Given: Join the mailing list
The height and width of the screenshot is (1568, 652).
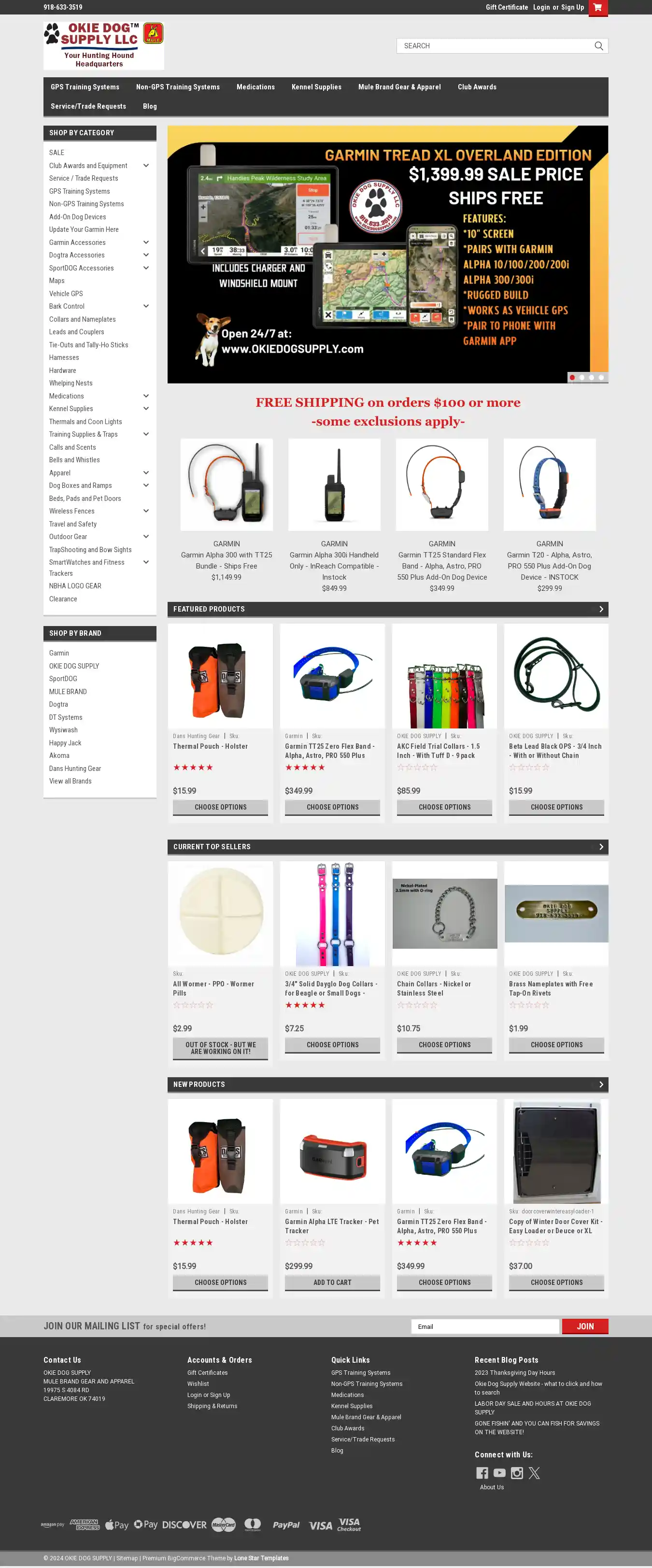Looking at the screenshot, I should pos(584,1326).
